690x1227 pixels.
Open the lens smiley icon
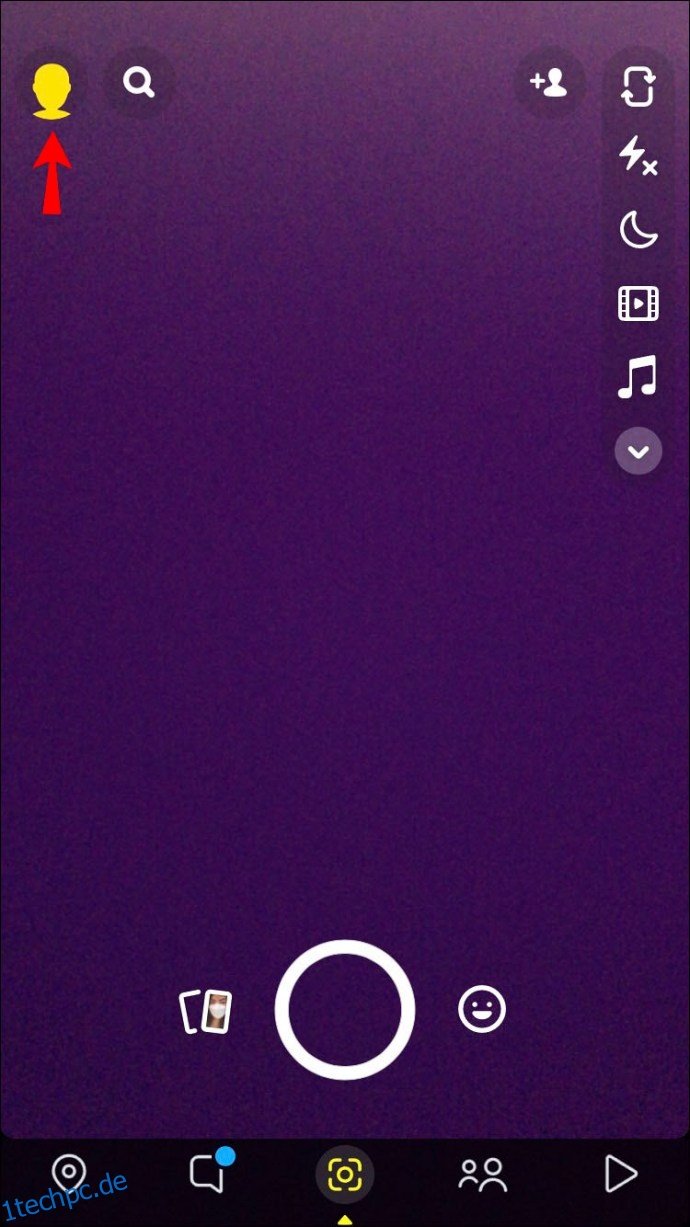482,1010
